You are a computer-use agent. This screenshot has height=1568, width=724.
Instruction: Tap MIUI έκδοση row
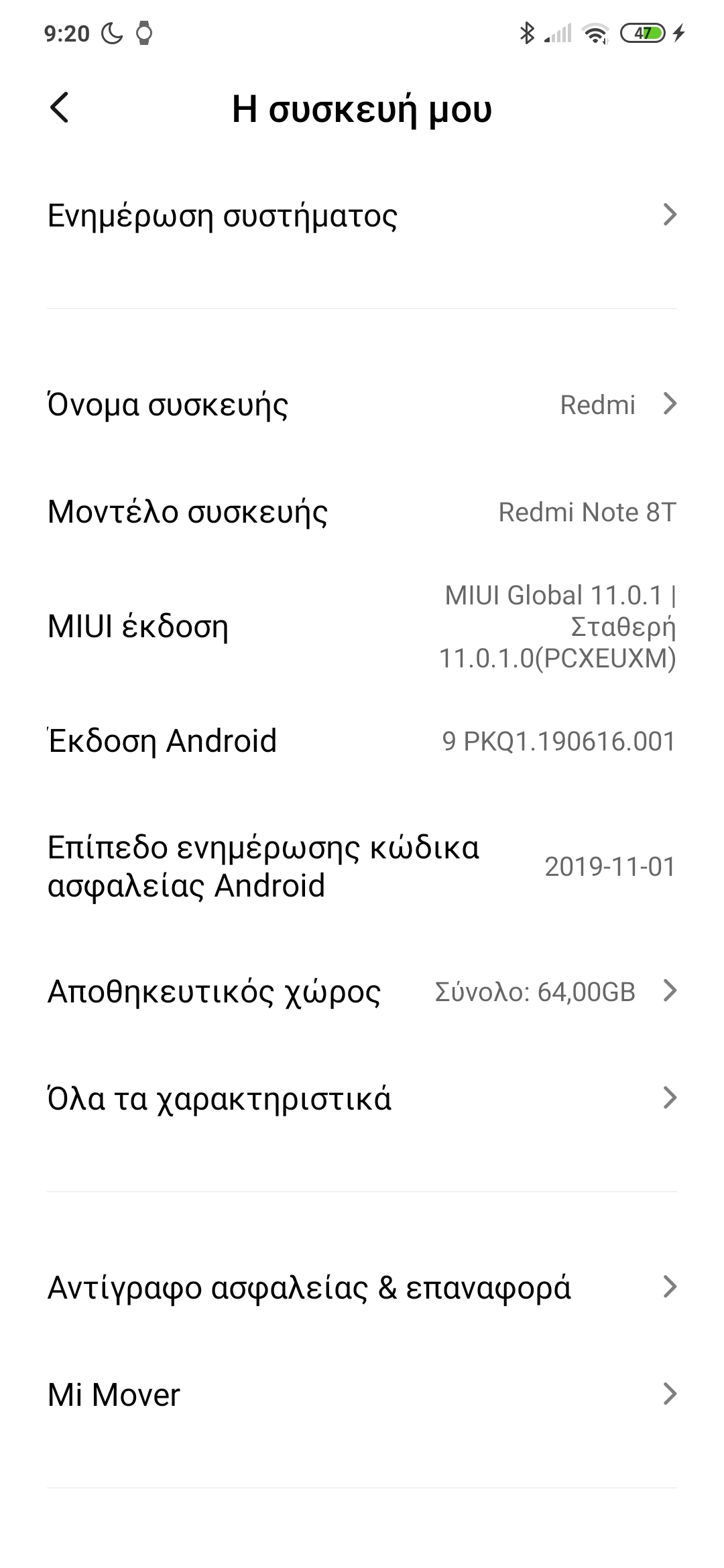point(362,627)
